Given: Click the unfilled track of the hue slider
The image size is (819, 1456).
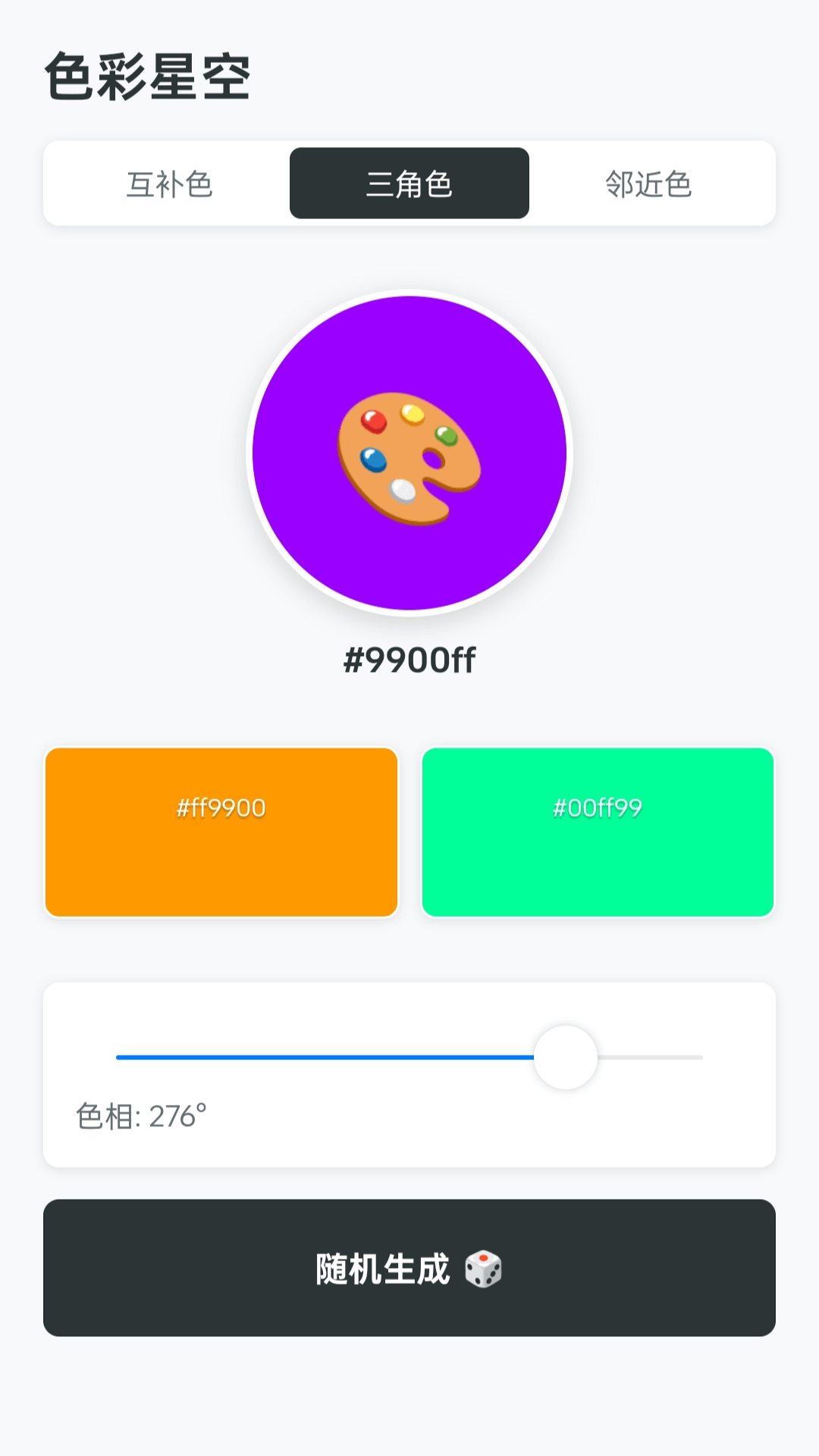Looking at the screenshot, I should coord(652,1055).
